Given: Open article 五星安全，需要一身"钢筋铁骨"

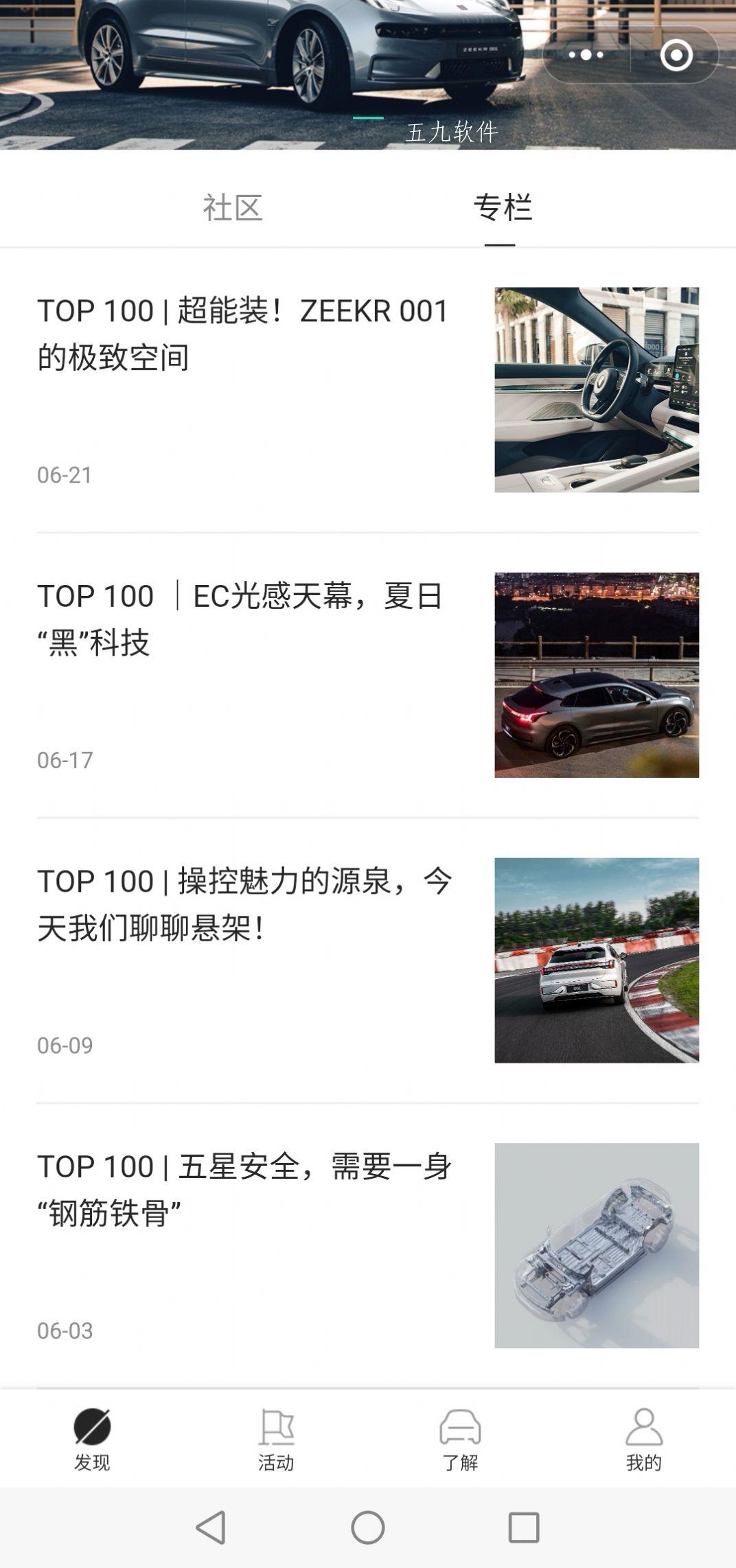Looking at the screenshot, I should point(368,1245).
